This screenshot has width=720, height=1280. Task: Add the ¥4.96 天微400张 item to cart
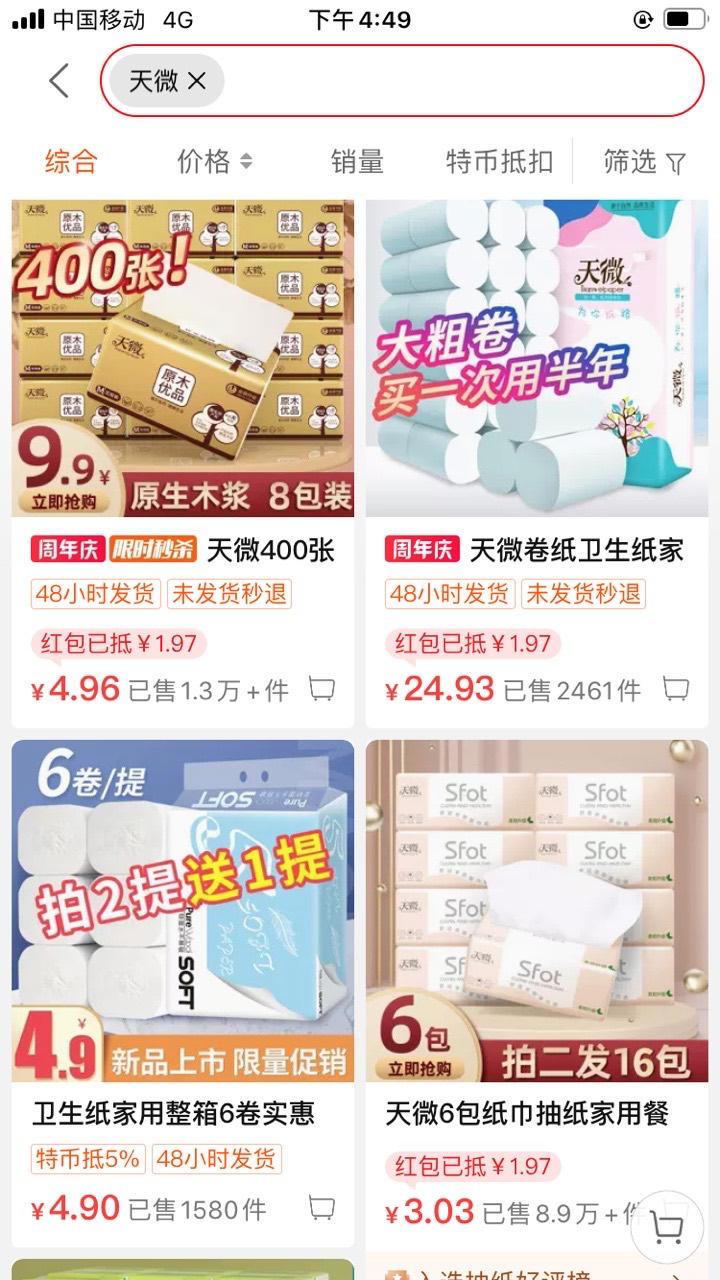[321, 689]
